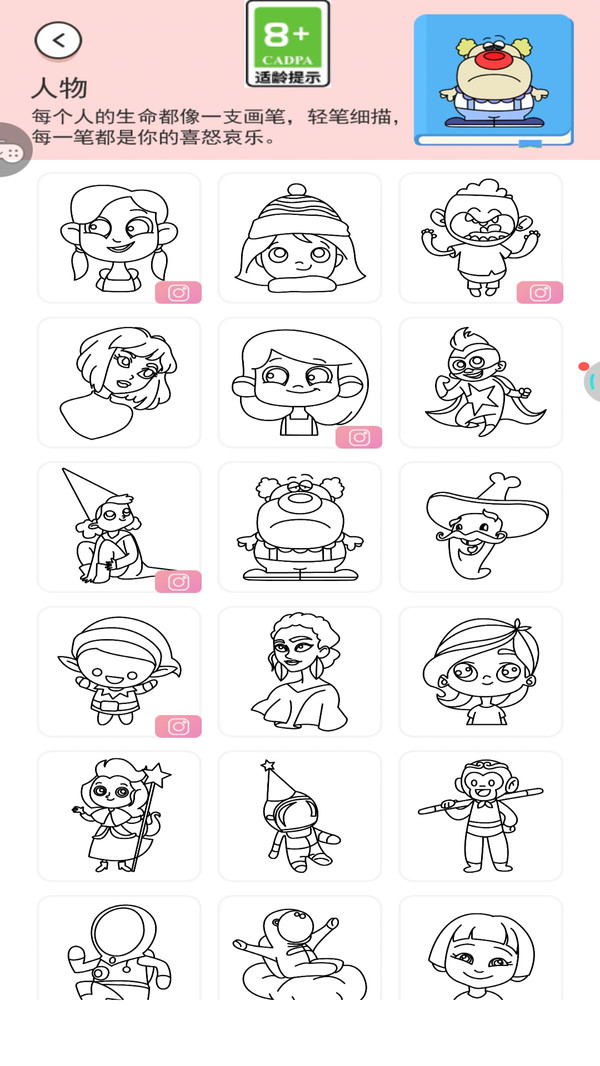Open the lady with earrings and dress
Viewport: 600px width, 1066px height.
click(300, 671)
